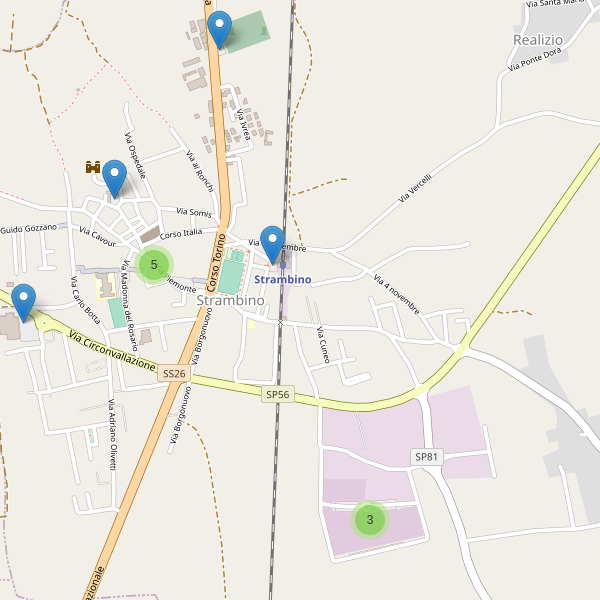The width and height of the screenshot is (600, 600).
Task: Tap the blue pin on Via Circonvallazione
Action: point(23,301)
